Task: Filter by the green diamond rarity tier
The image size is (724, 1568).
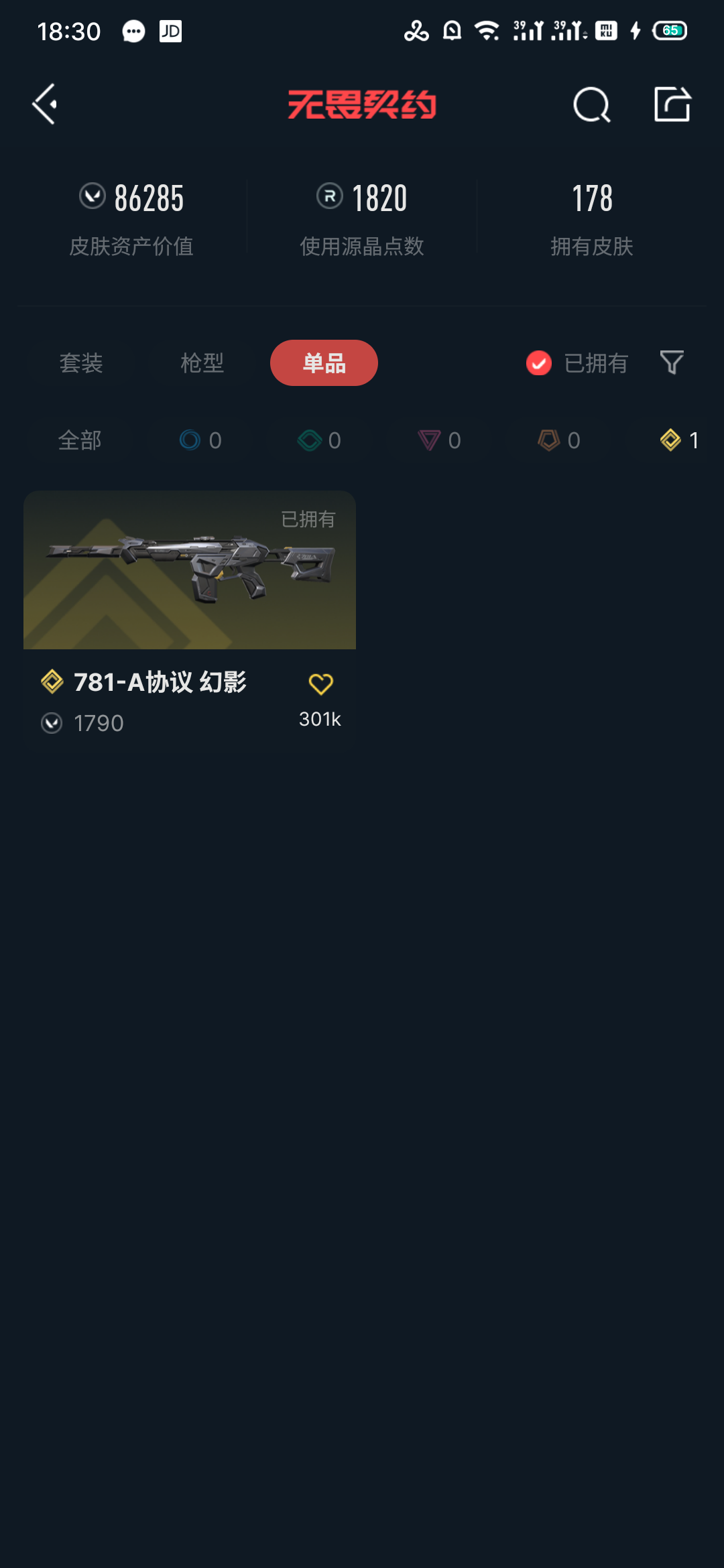Action: pyautogui.click(x=320, y=440)
